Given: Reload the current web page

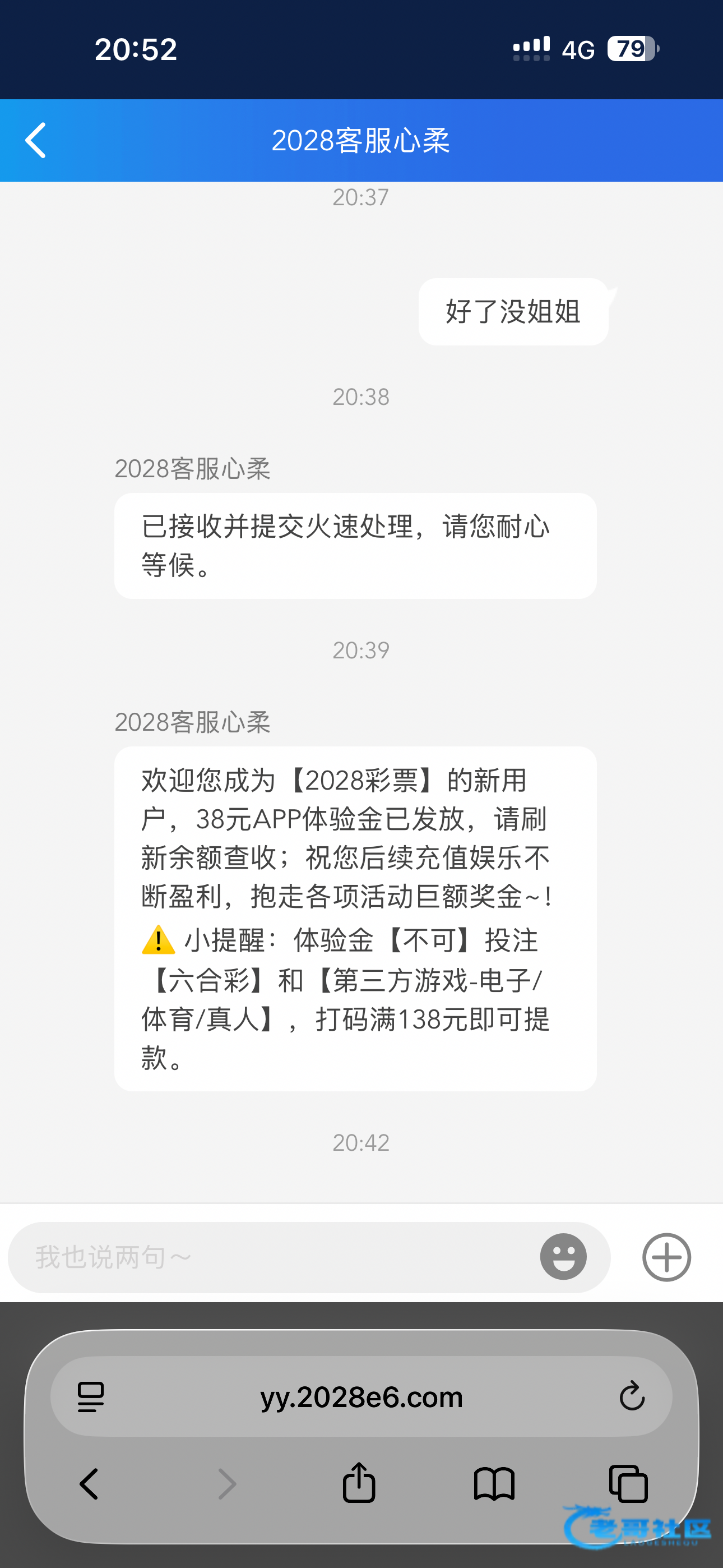Looking at the screenshot, I should (x=632, y=1396).
